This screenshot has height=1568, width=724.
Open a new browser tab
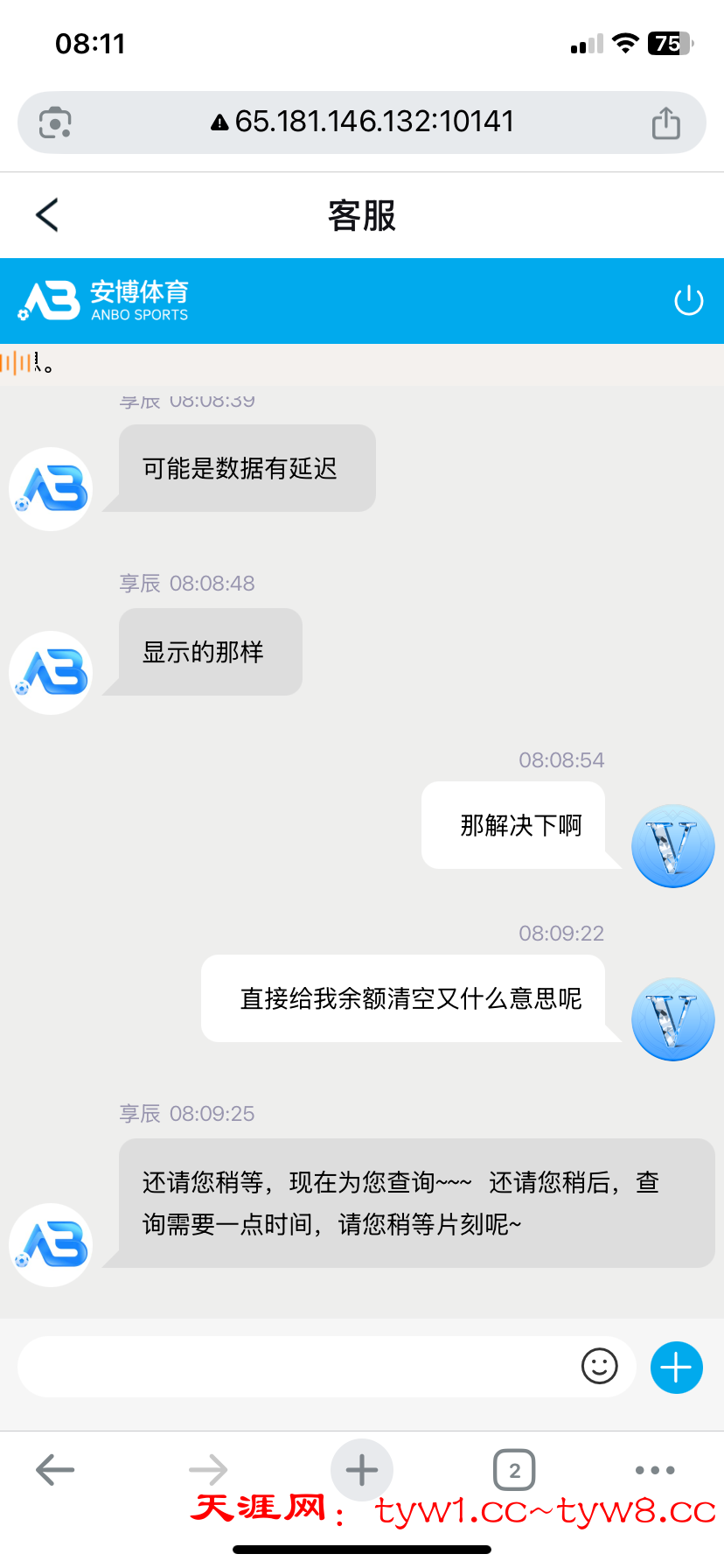[x=361, y=1470]
